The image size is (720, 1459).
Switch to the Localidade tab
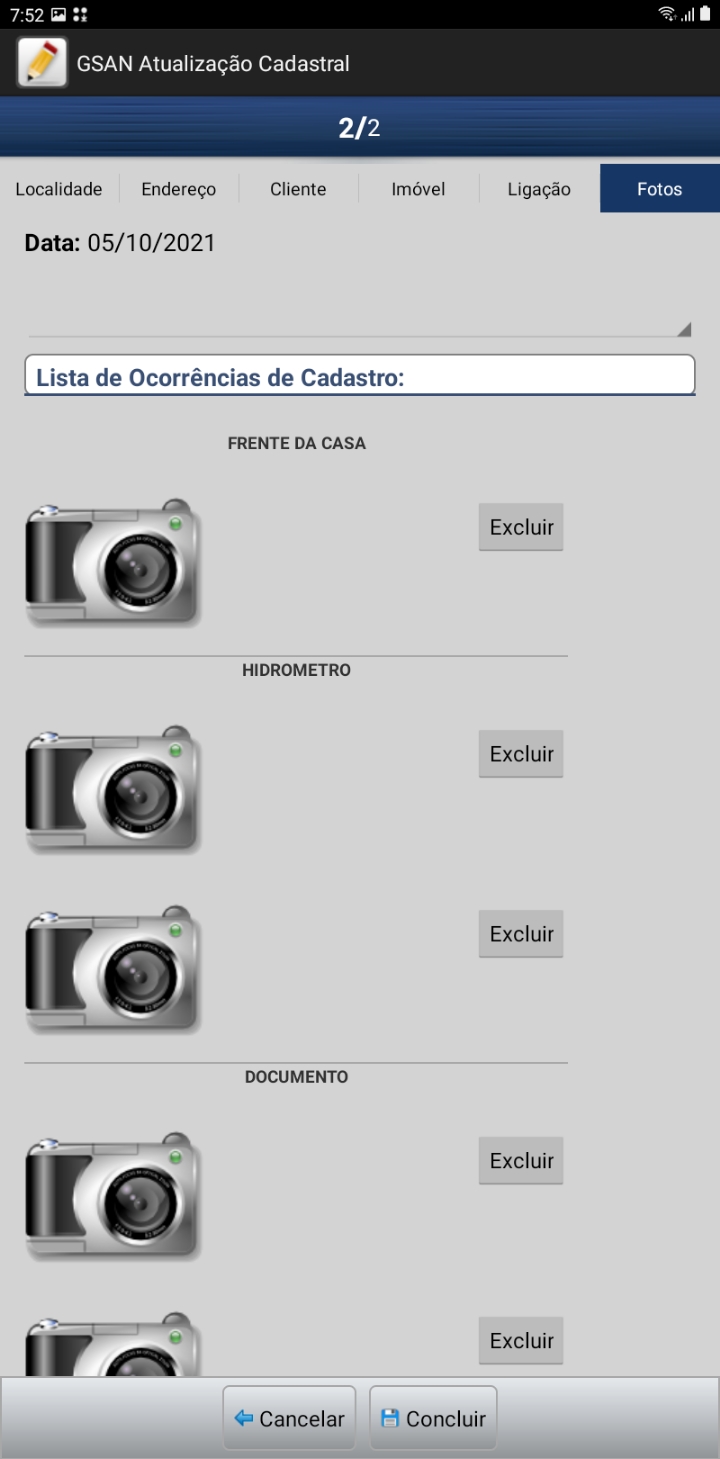click(58, 188)
